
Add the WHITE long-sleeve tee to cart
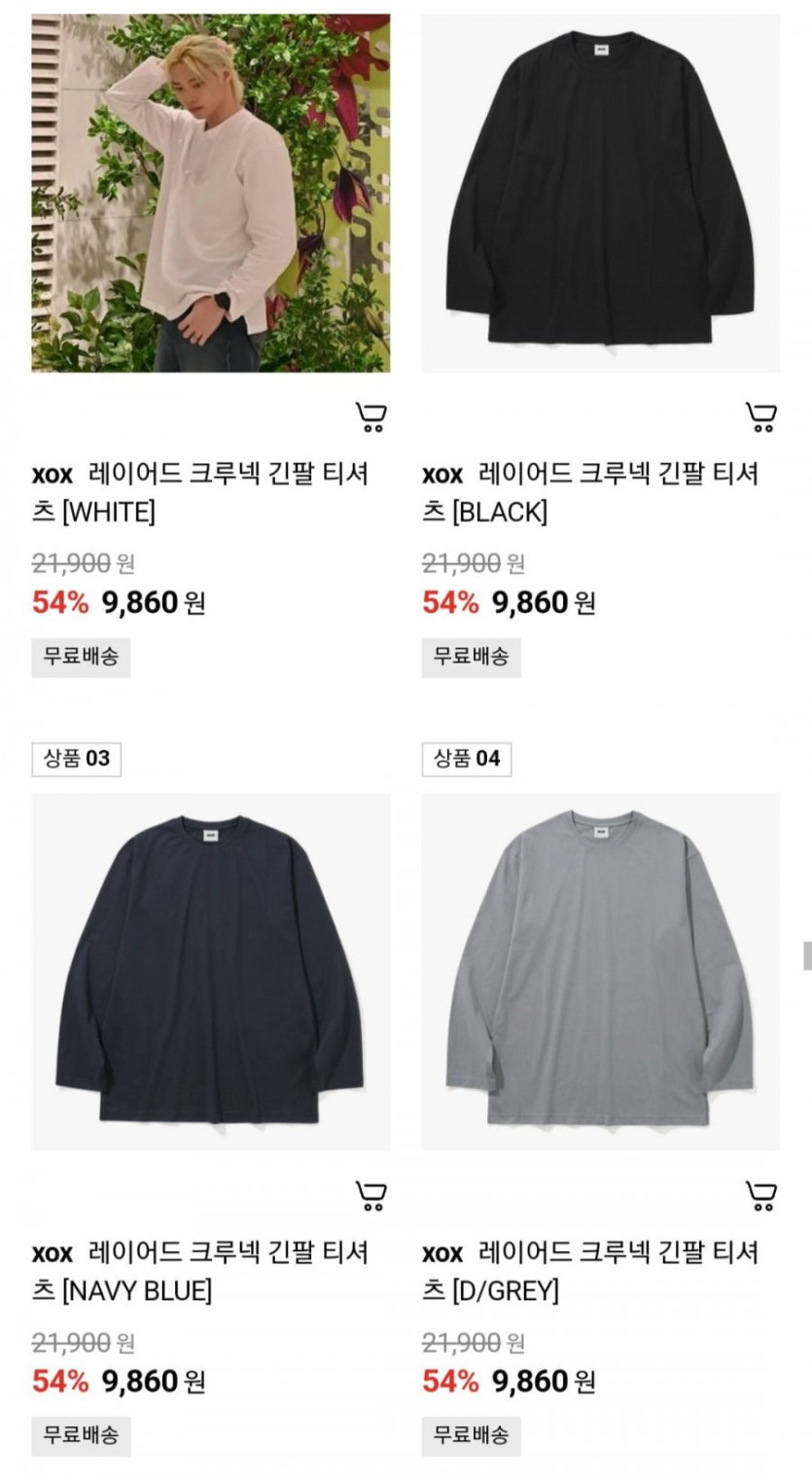pos(371,416)
